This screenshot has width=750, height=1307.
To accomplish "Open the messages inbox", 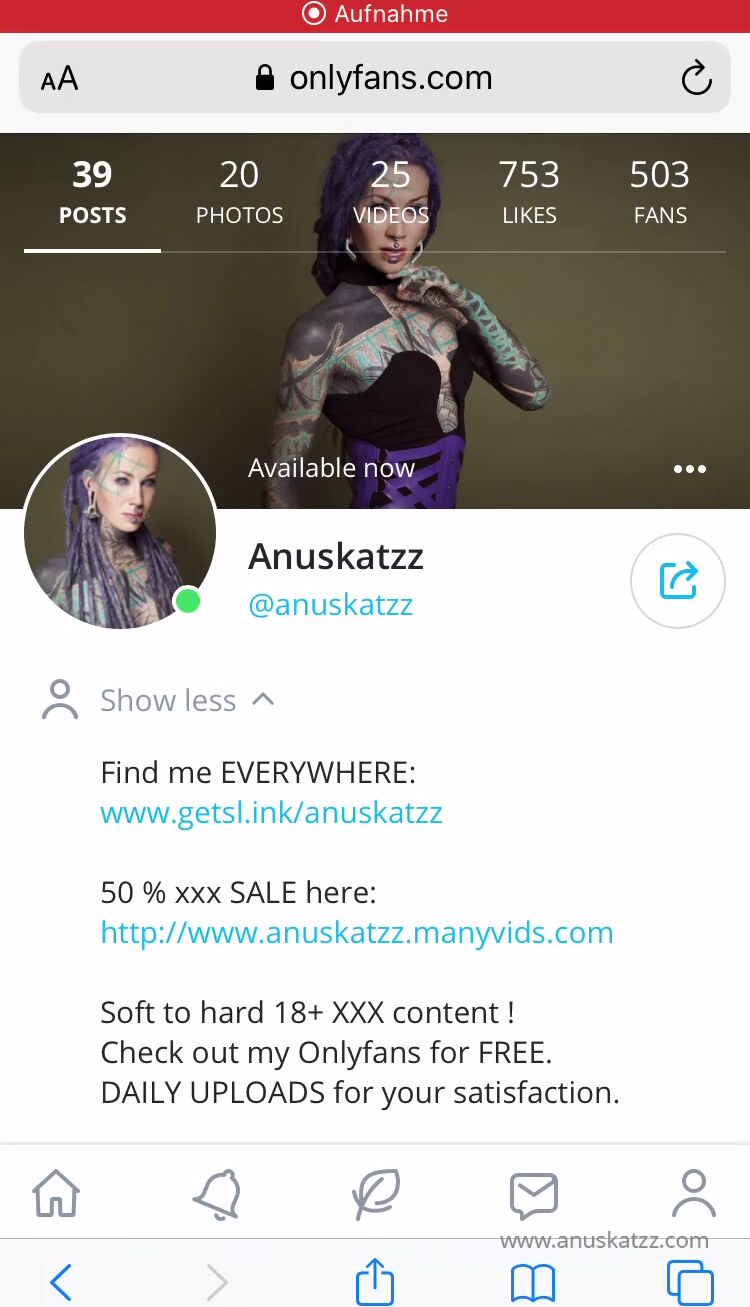I will pyautogui.click(x=534, y=1194).
